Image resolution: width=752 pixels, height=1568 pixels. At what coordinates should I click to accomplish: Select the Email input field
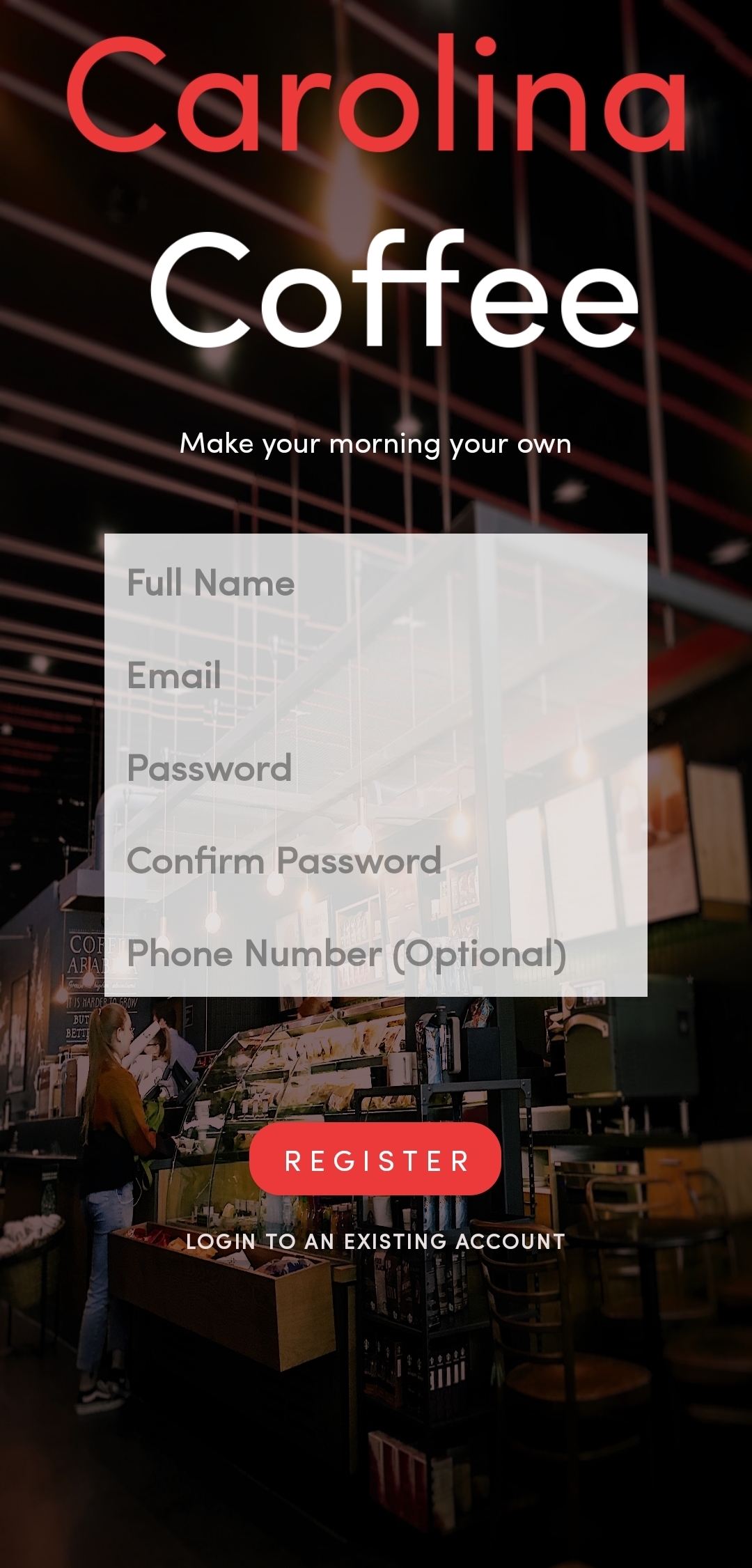(376, 674)
